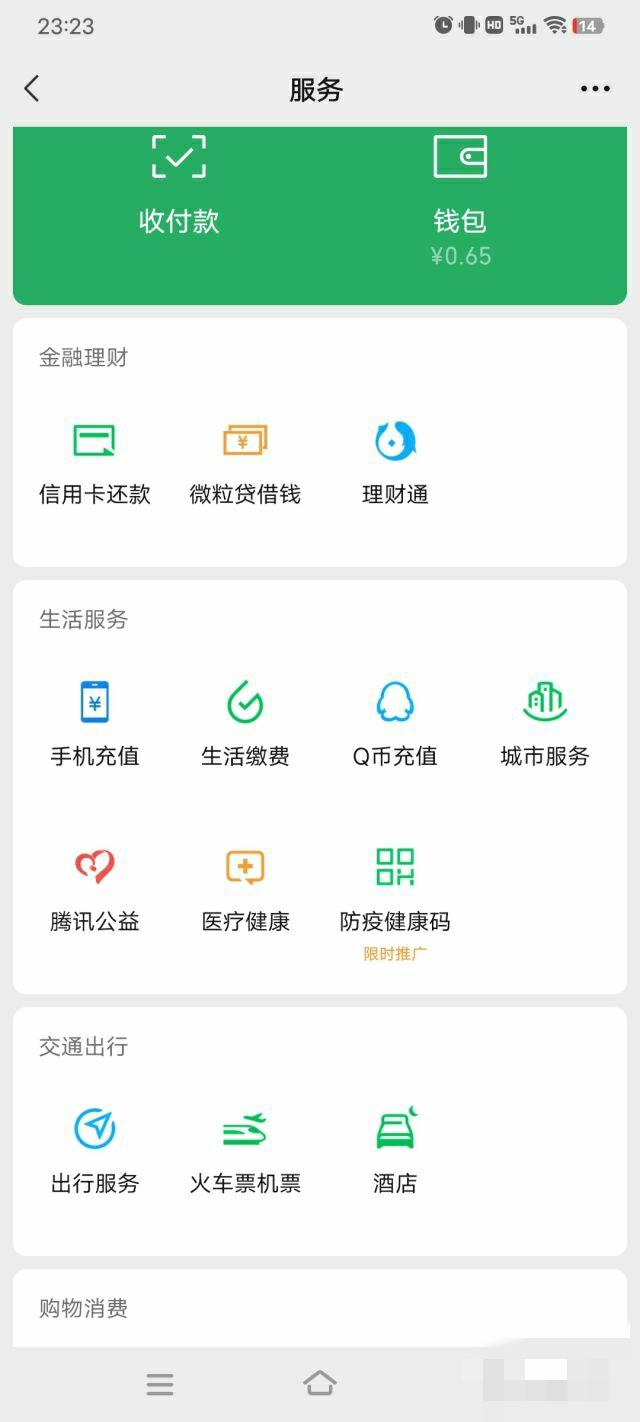Tap the system home button
The width and height of the screenshot is (640, 1422).
[320, 1384]
